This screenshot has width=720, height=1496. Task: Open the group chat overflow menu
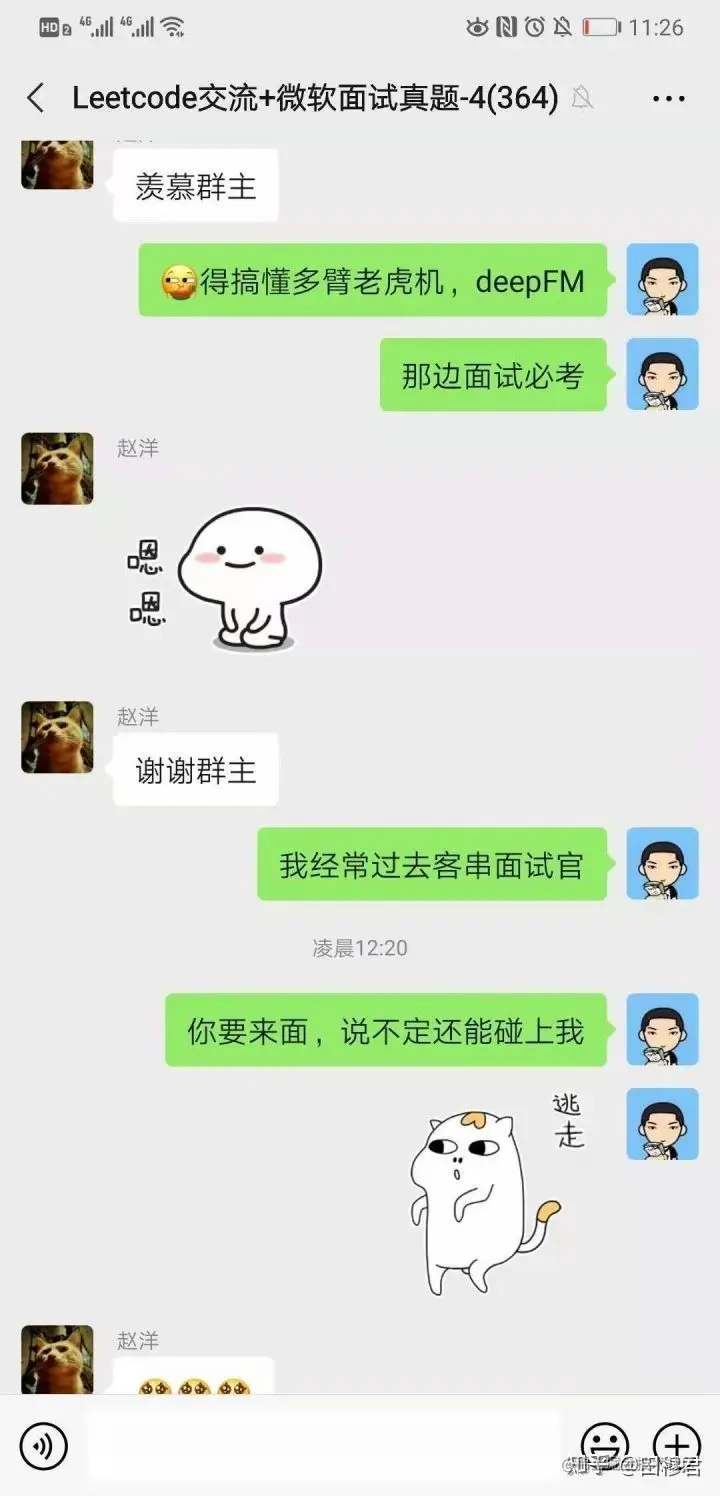tap(668, 98)
